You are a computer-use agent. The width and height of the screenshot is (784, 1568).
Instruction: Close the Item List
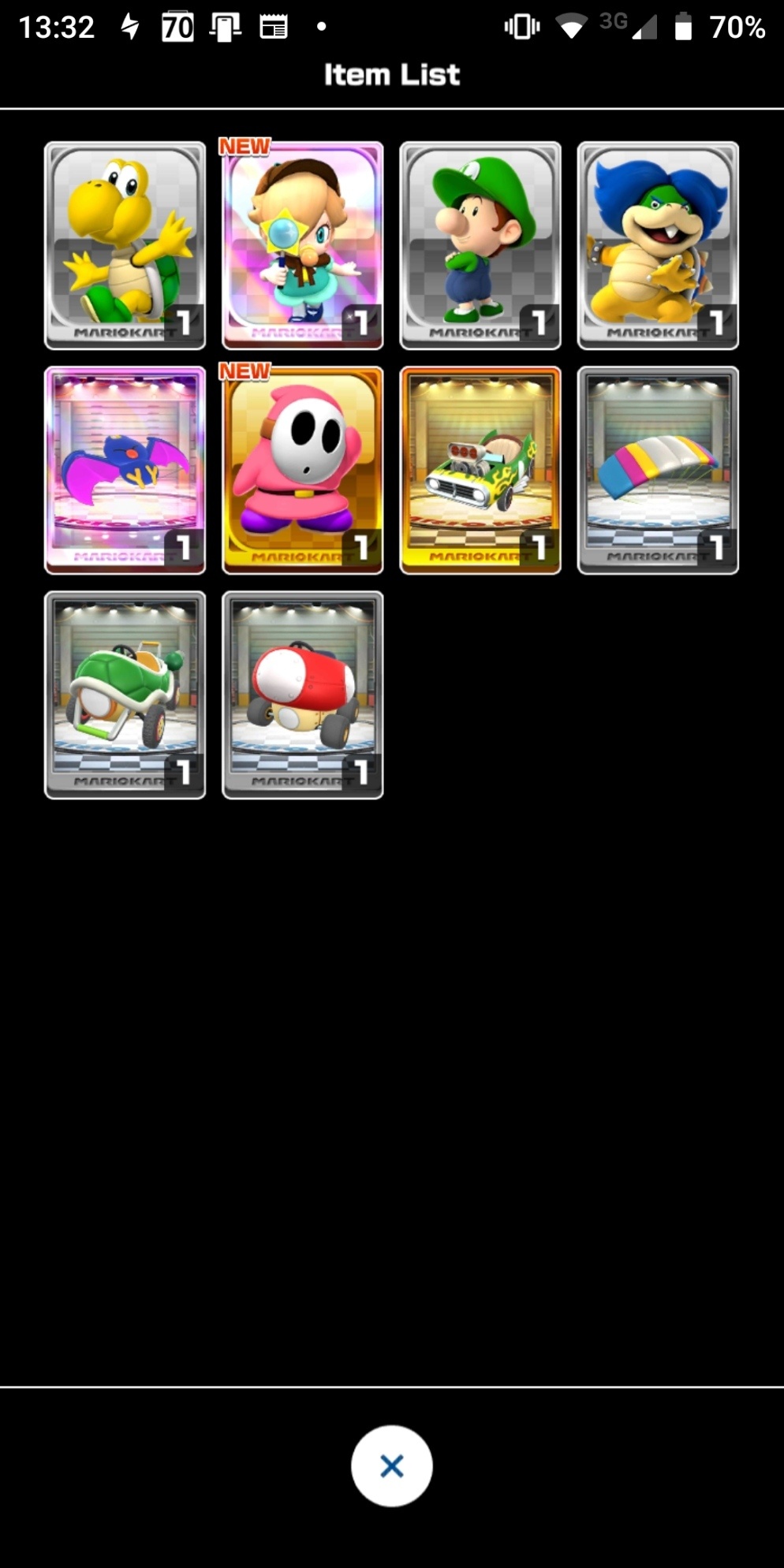(x=391, y=1466)
